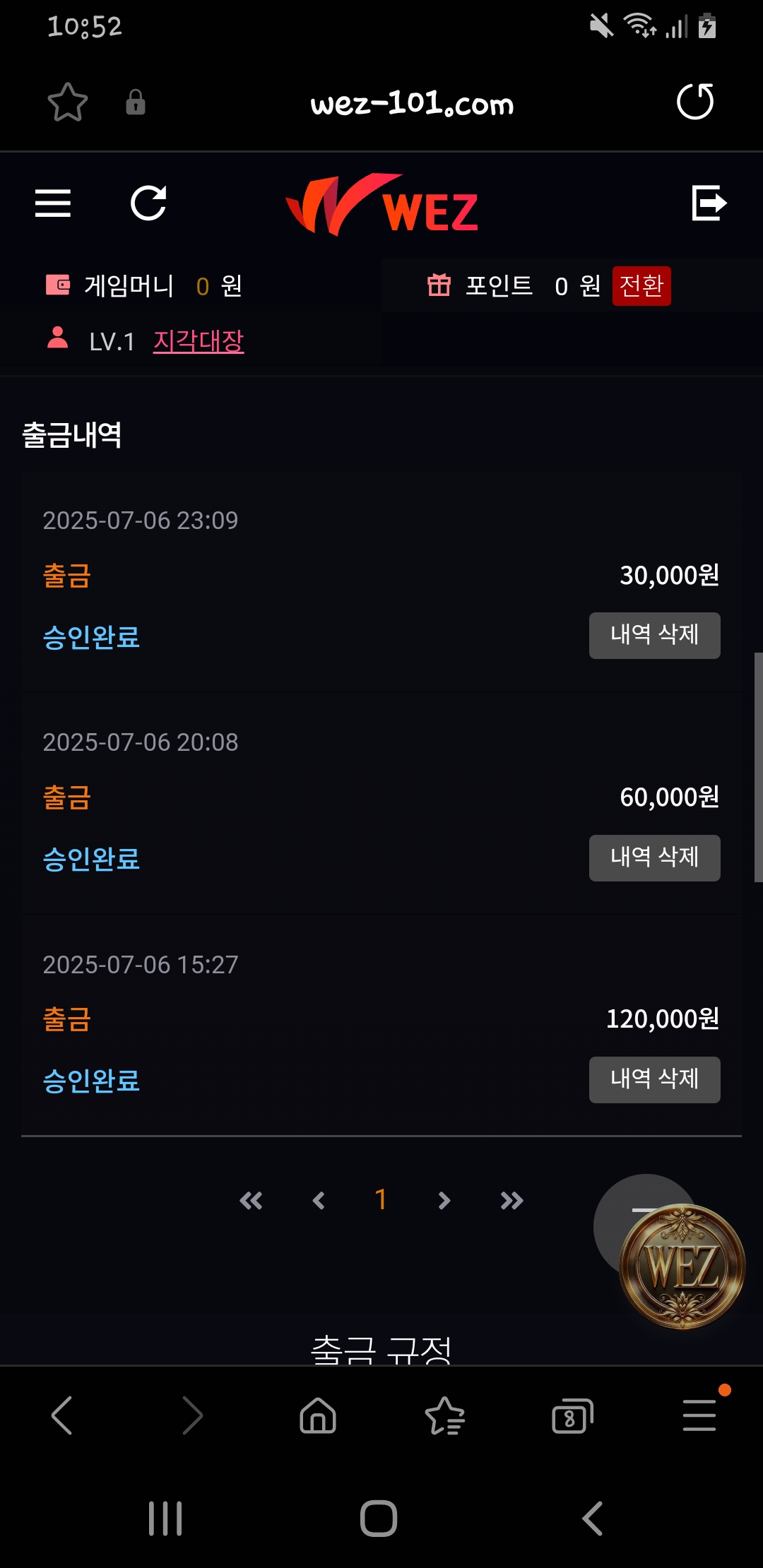Image resolution: width=763 pixels, height=1568 pixels.
Task: Go to first page with double-left arrow
Action: tap(251, 1200)
